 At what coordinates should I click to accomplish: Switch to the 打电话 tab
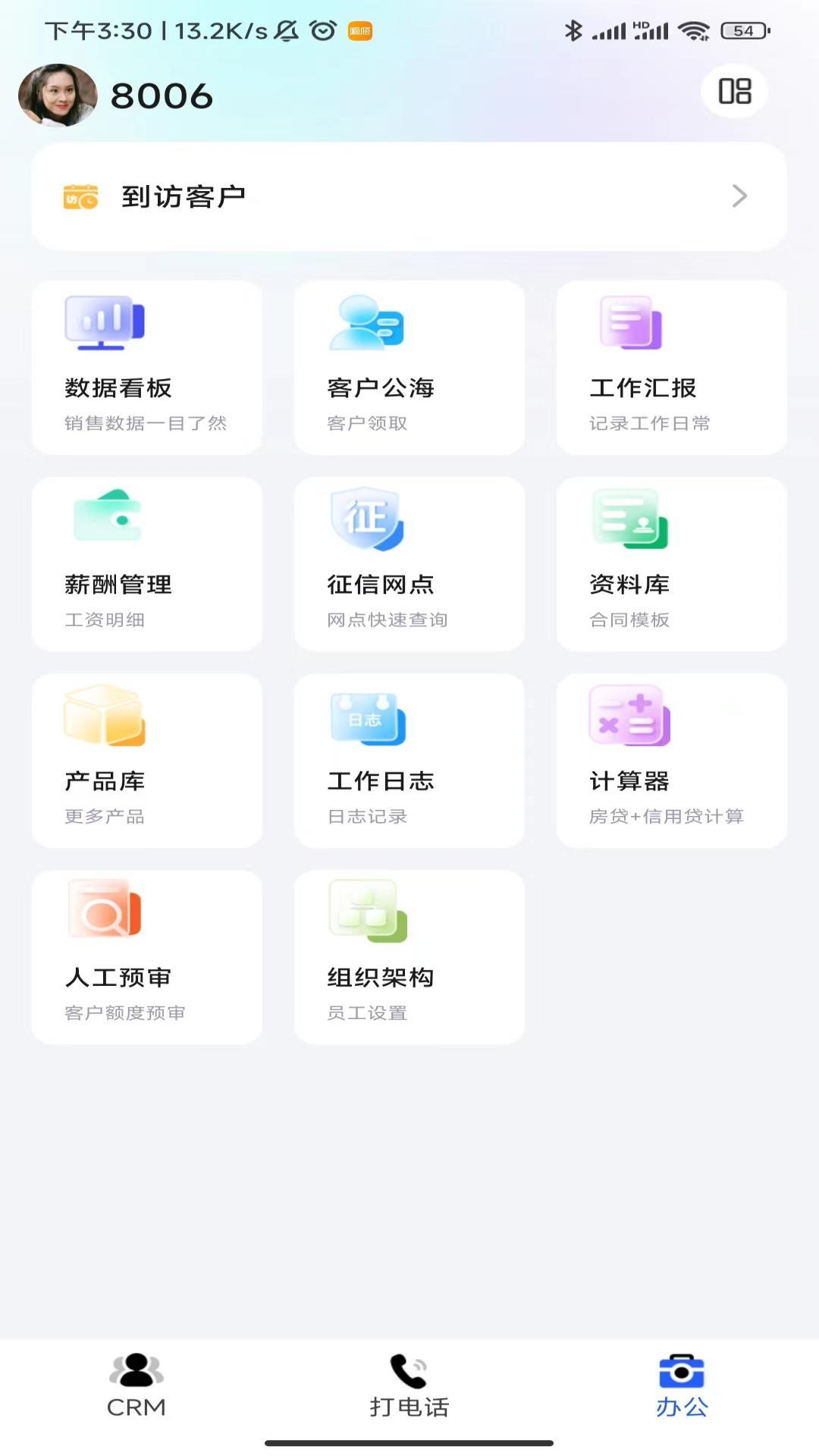409,1385
